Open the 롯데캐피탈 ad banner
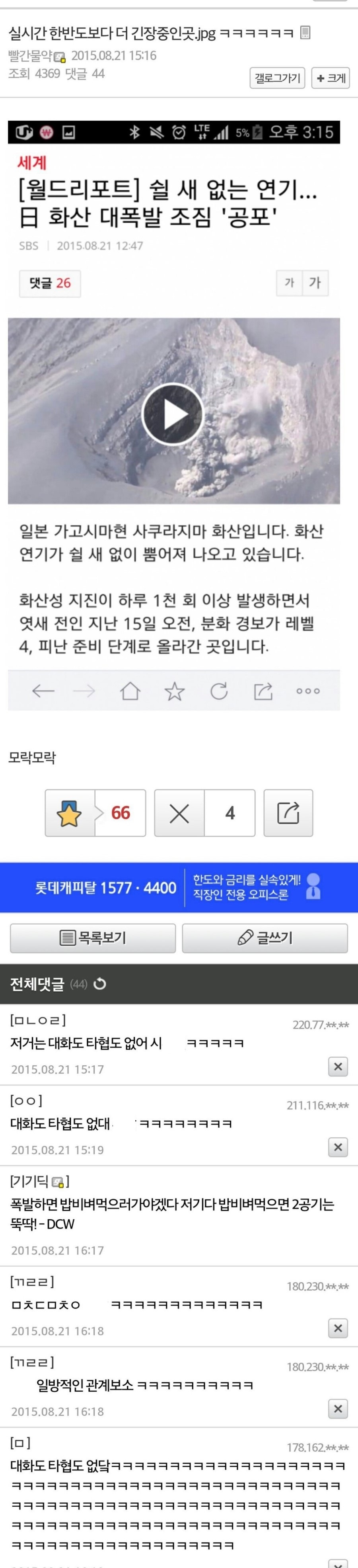 pos(179,887)
